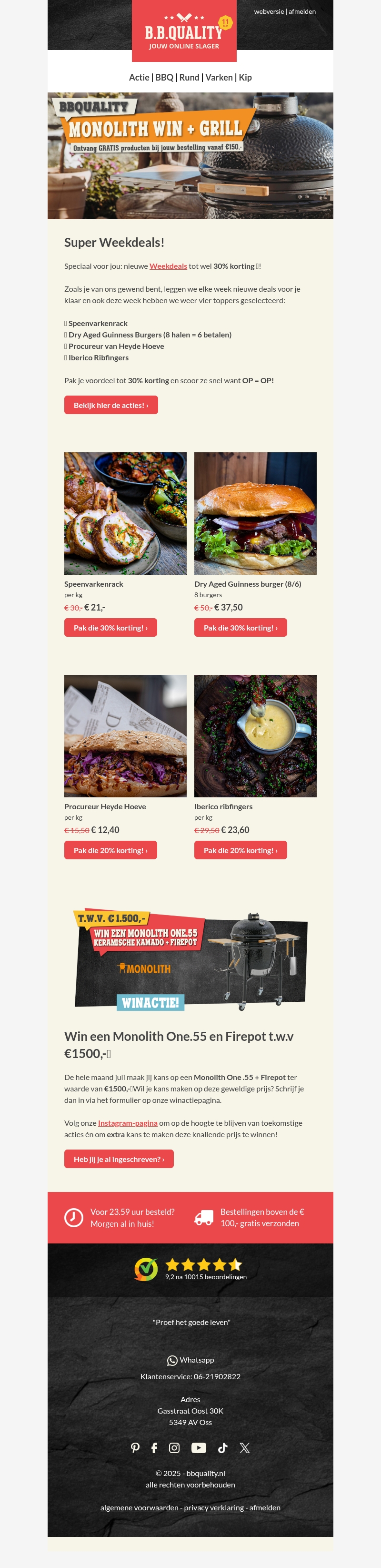Open the Rund category link

click(x=189, y=77)
